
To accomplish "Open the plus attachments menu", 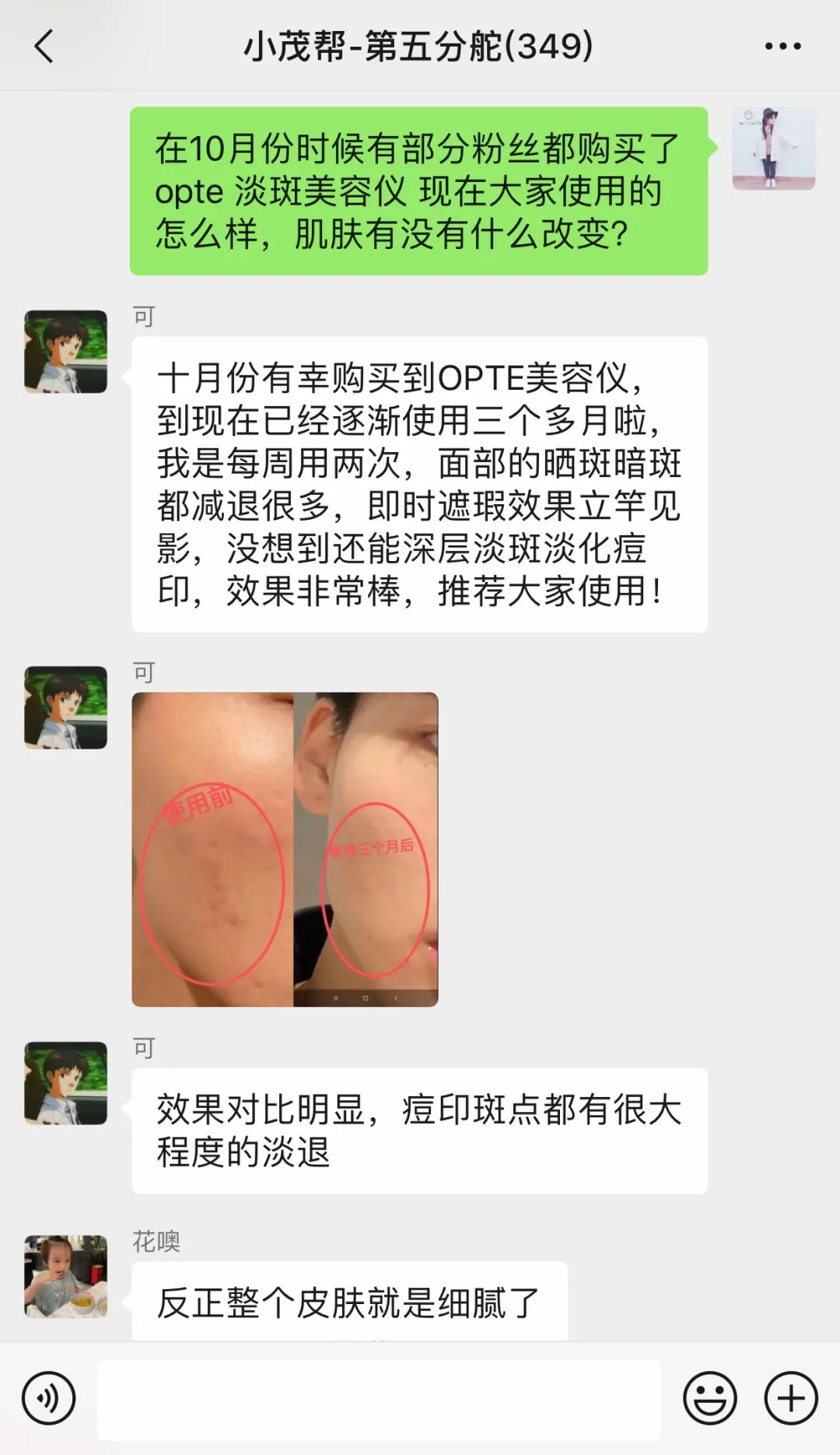I will coord(790,1398).
